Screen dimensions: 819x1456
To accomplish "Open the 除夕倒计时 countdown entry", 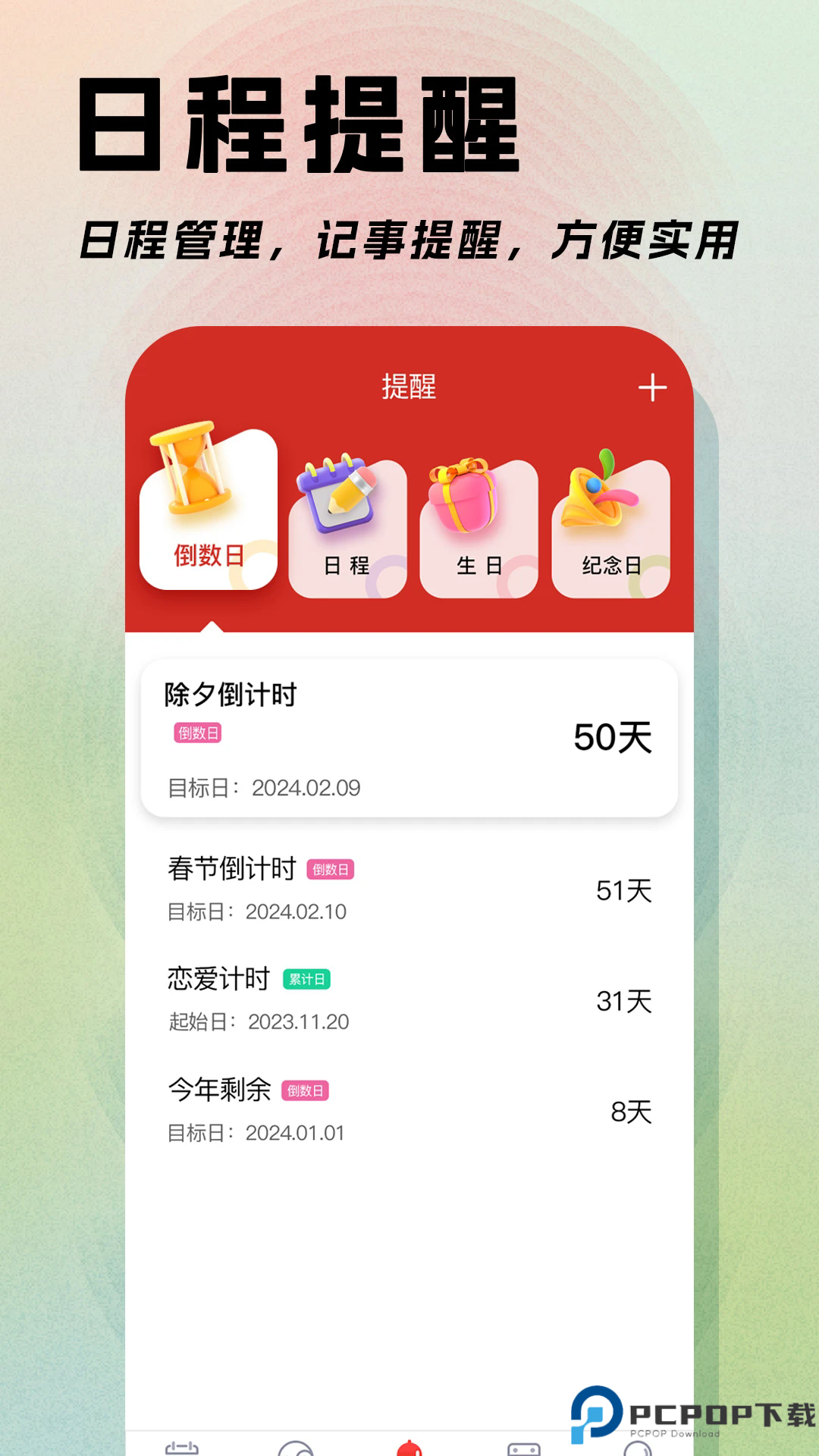I will pyautogui.click(x=409, y=739).
